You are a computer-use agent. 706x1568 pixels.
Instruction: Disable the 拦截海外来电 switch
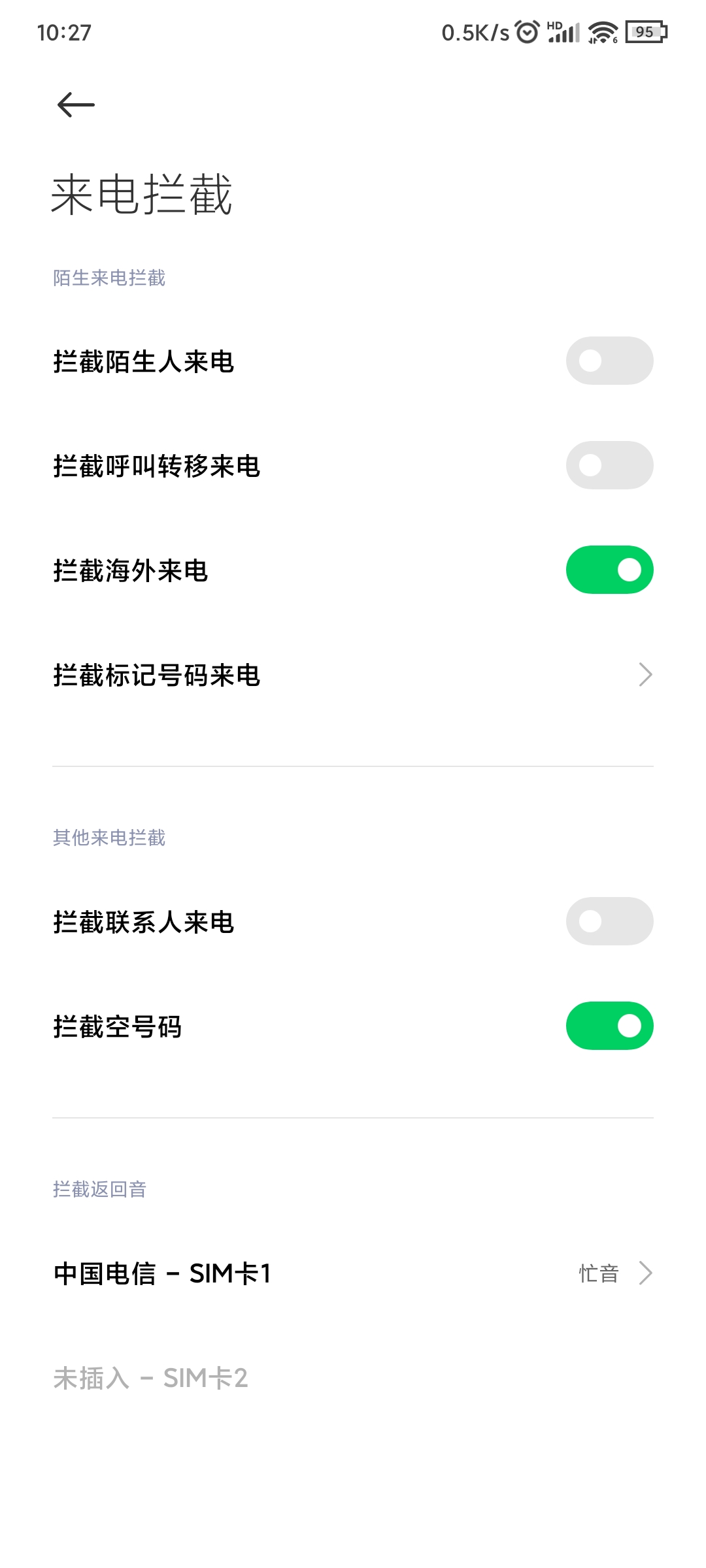pos(609,570)
